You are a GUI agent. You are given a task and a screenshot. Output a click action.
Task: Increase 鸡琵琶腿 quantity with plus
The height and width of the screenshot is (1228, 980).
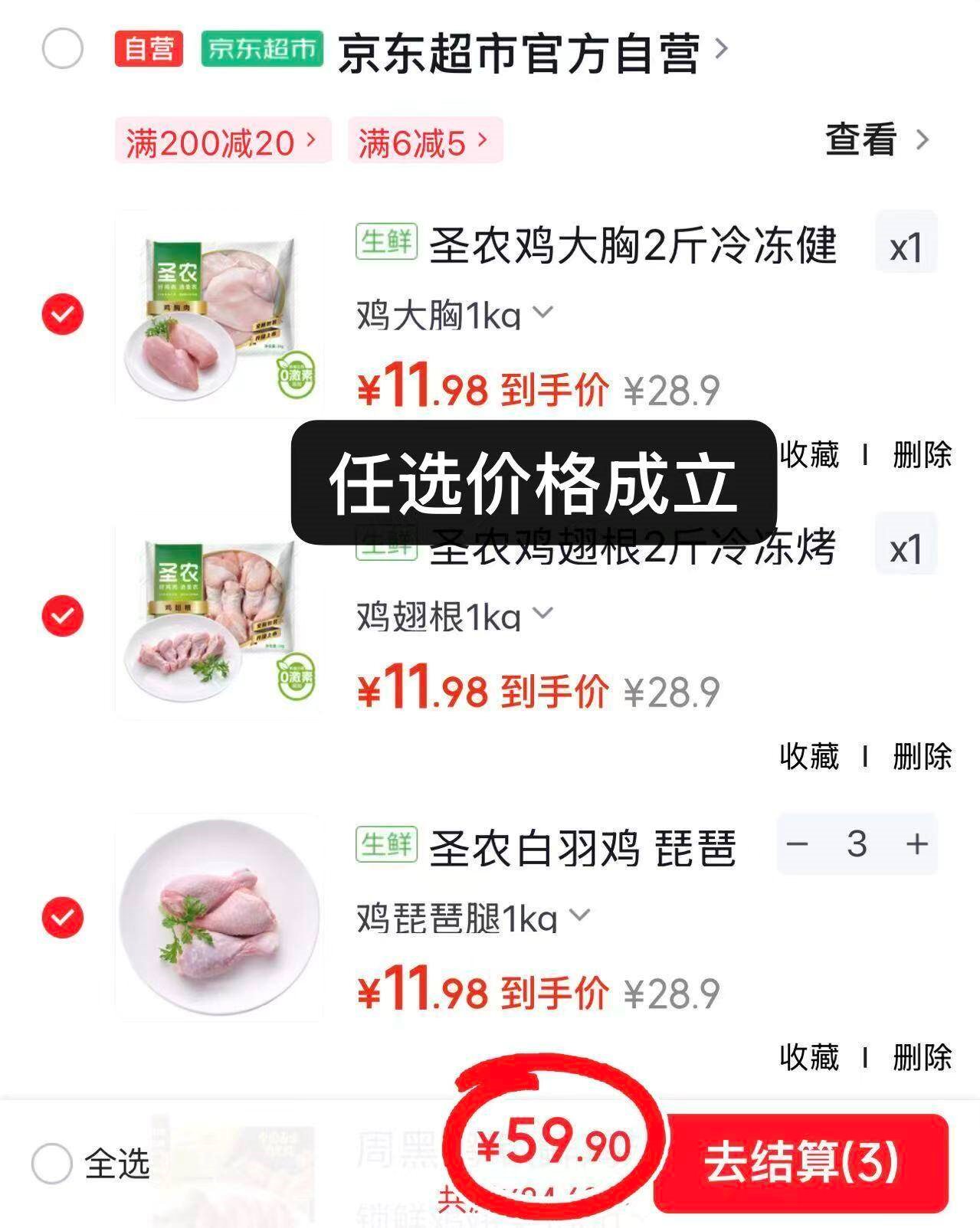917,844
